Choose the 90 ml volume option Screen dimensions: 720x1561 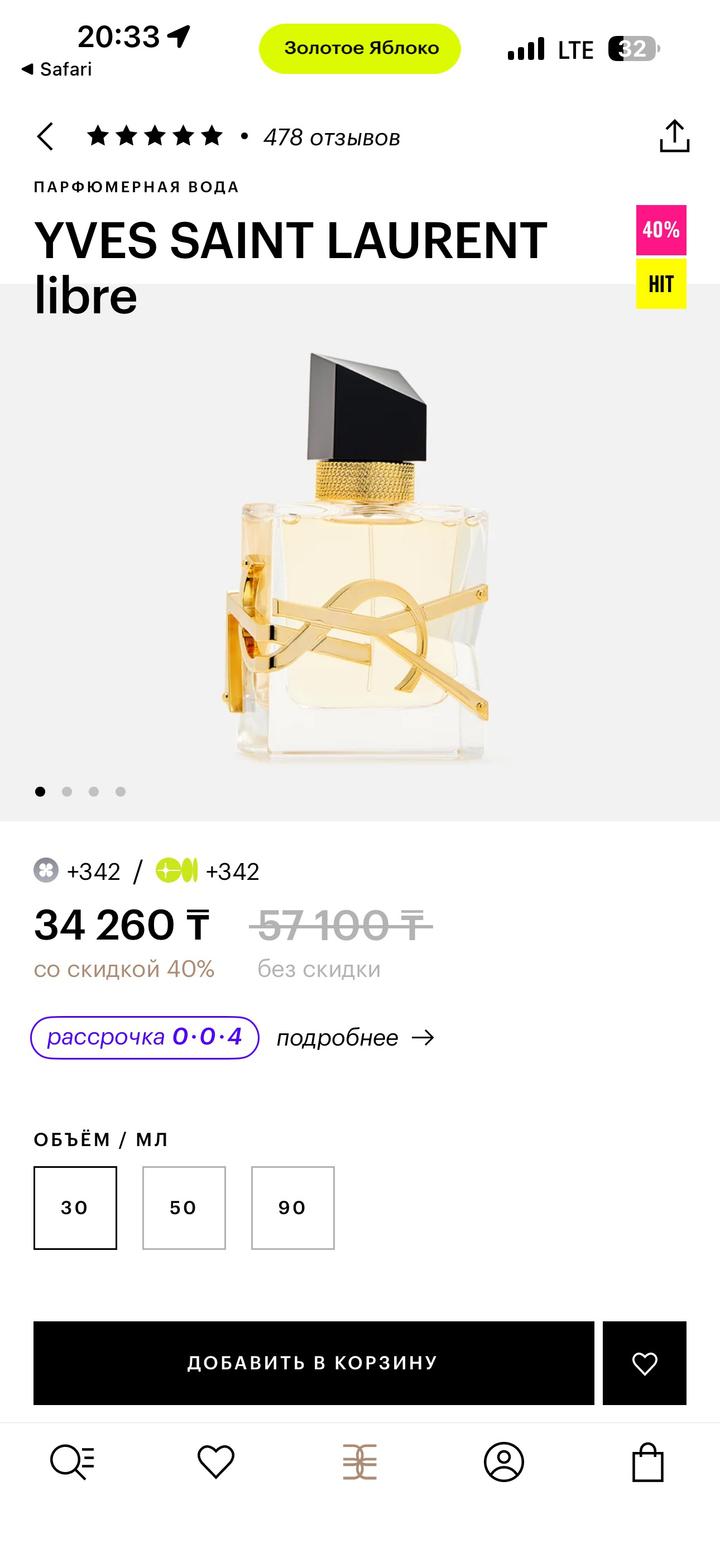point(292,1207)
